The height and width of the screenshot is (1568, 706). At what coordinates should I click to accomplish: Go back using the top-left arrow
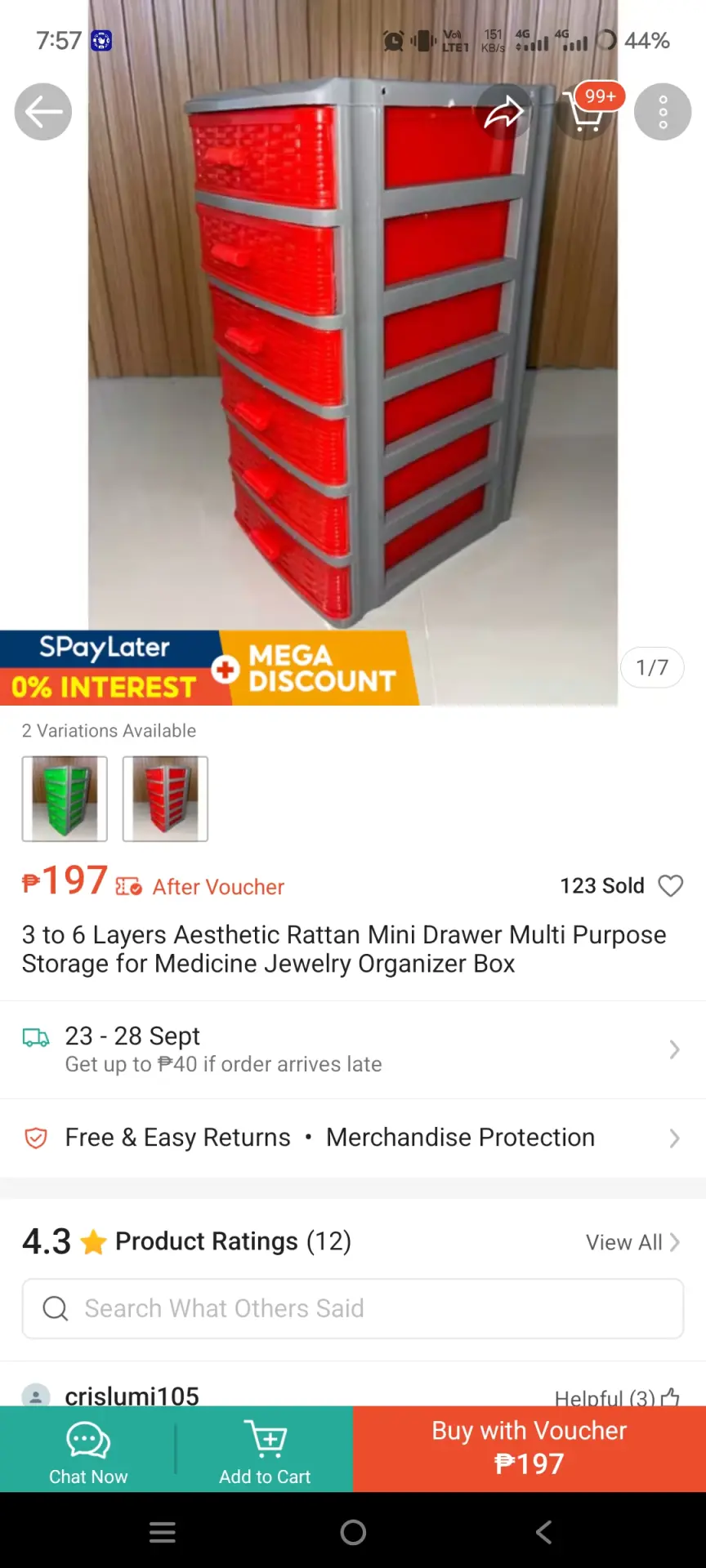(43, 112)
